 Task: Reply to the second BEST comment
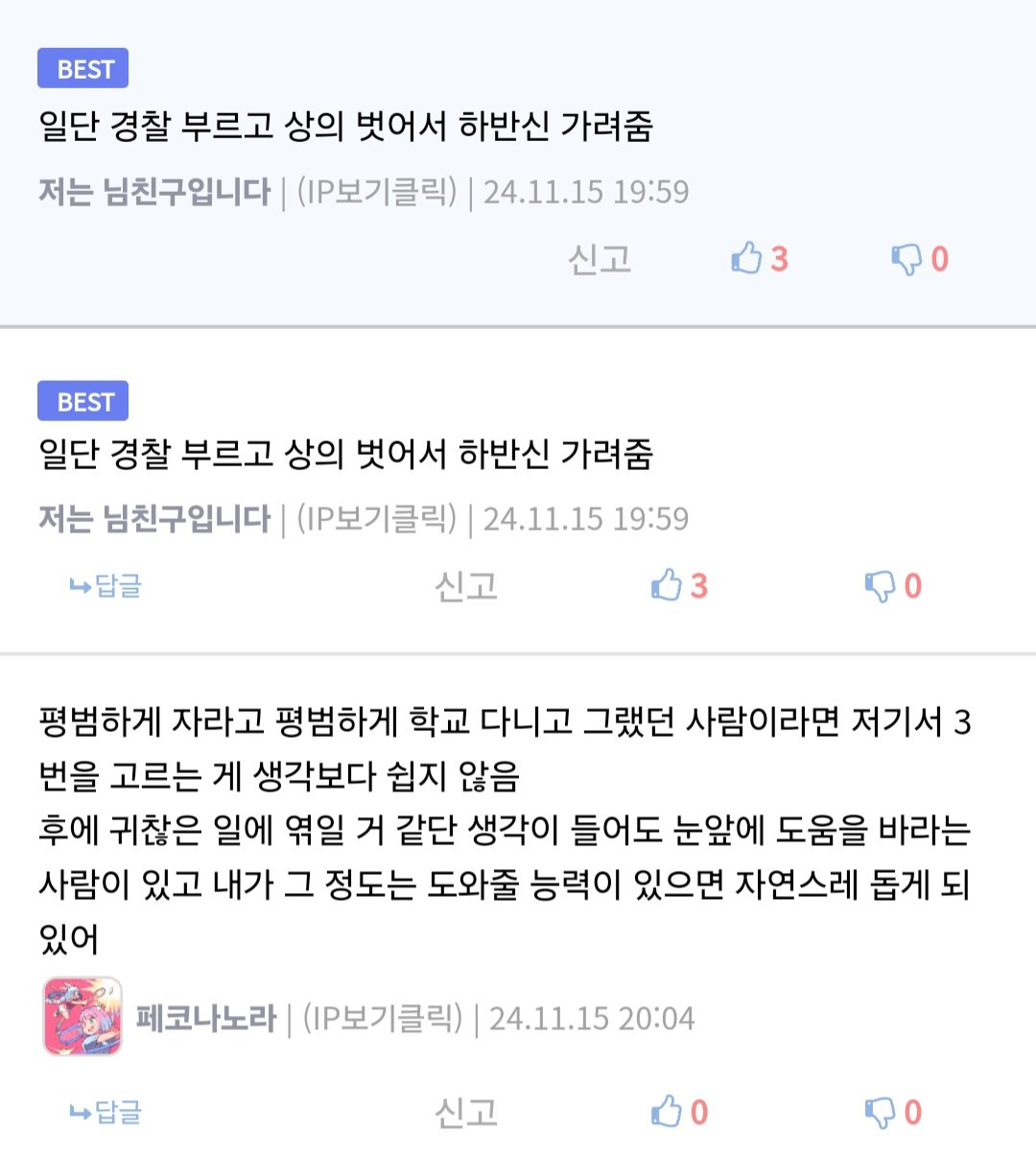pyautogui.click(x=106, y=585)
